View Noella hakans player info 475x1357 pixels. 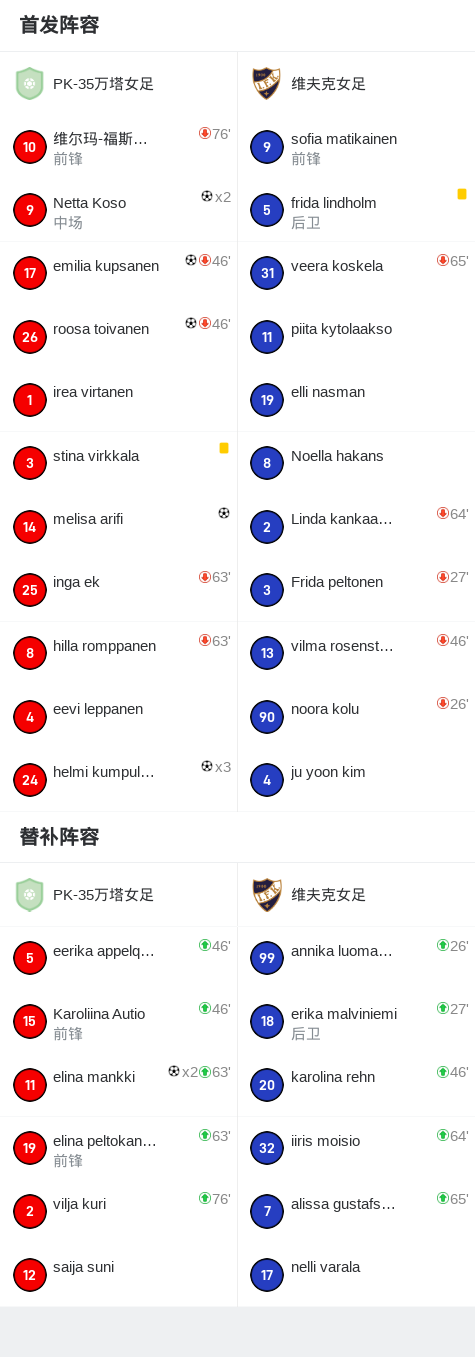[356, 463]
